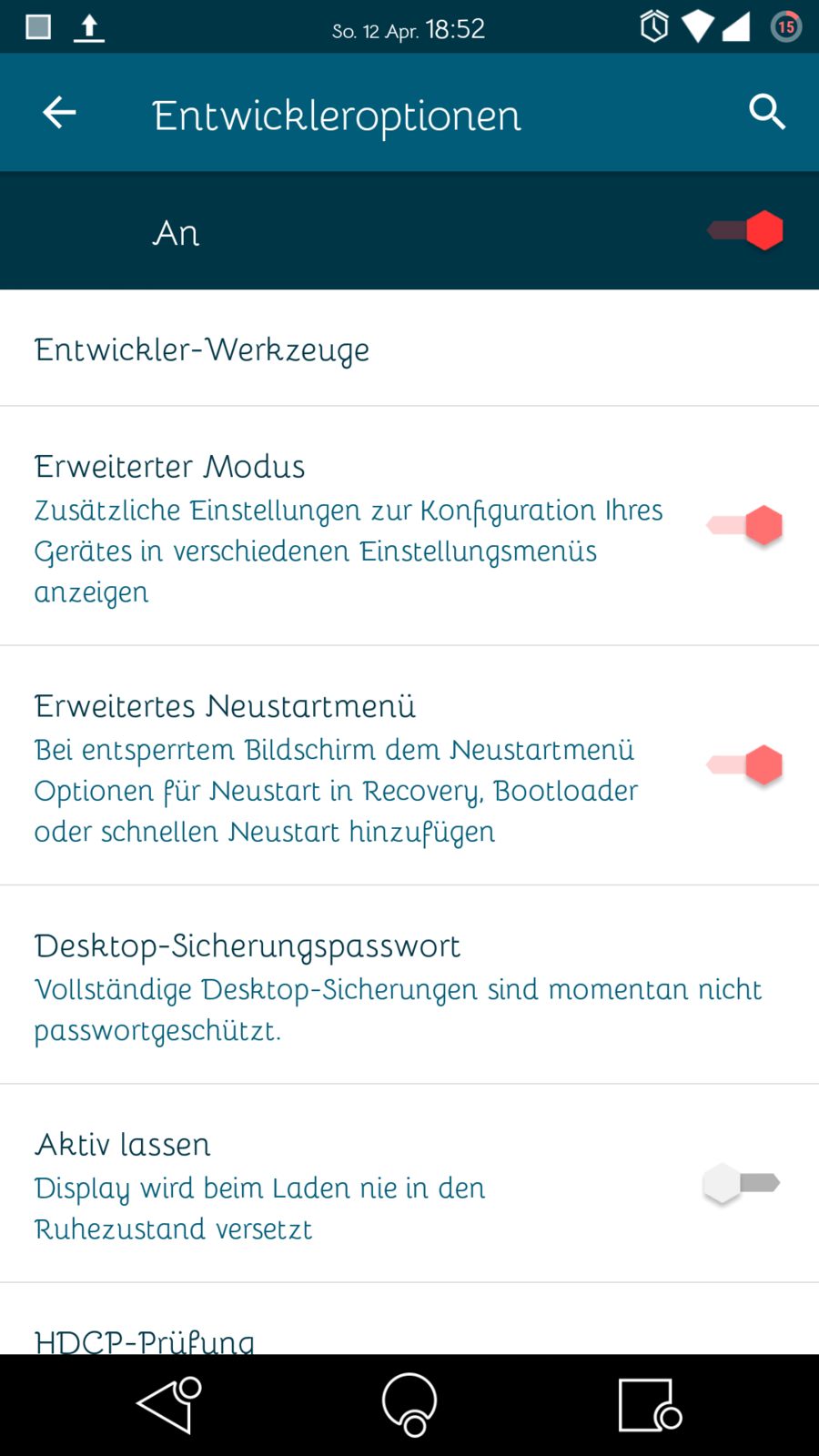Open HDCP-Prüfung setting
Image resolution: width=819 pixels, height=1456 pixels.
(x=146, y=1338)
